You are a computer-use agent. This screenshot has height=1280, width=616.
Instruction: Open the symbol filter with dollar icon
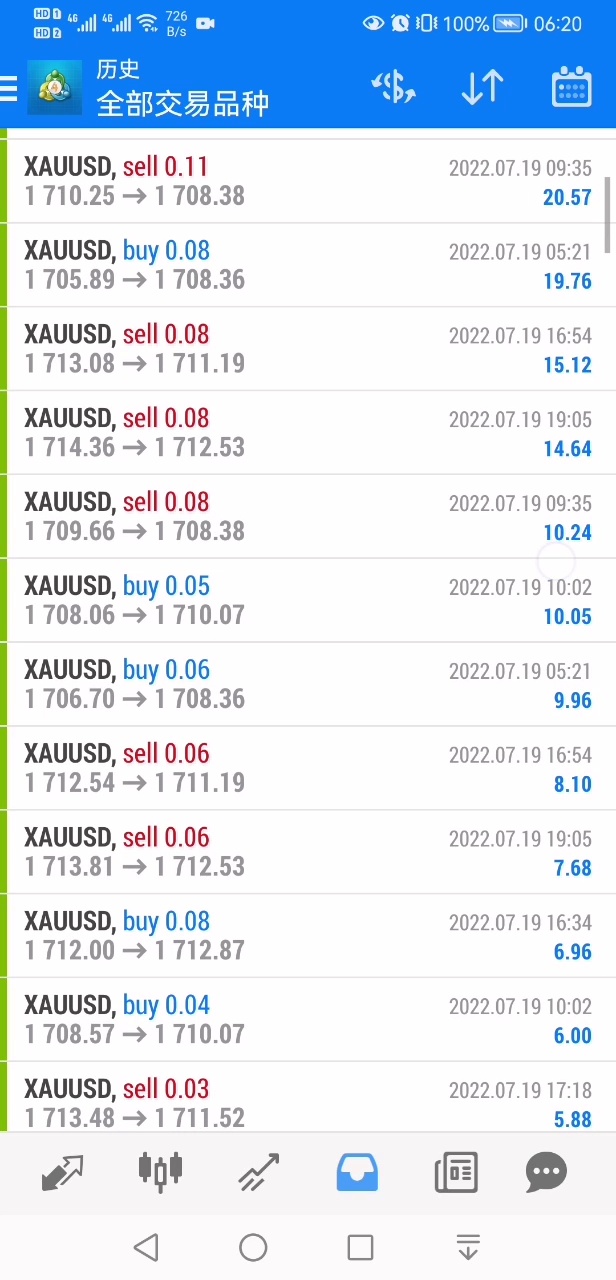393,88
